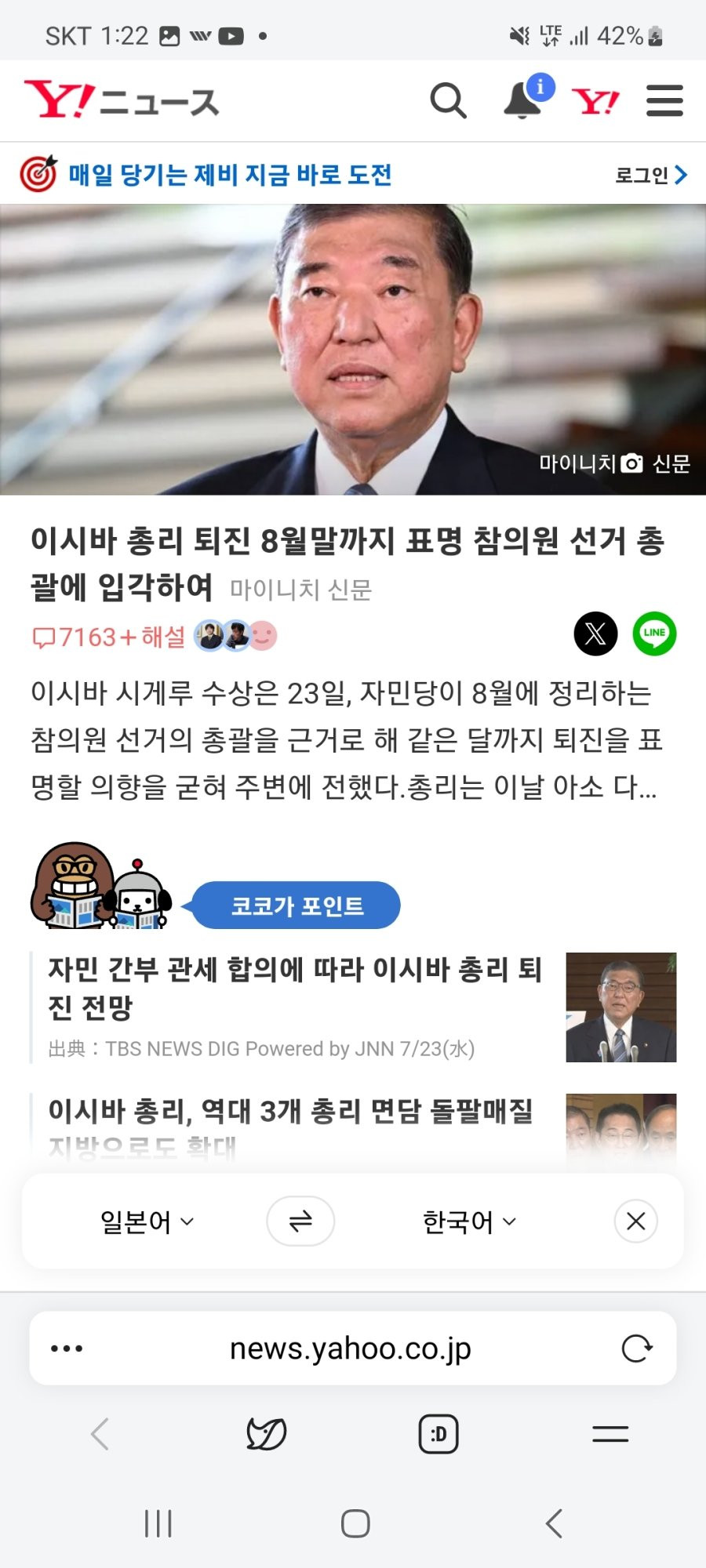Viewport: 706px width, 1568px height.
Task: View the 7163+ comments and commentary
Action: tap(108, 637)
